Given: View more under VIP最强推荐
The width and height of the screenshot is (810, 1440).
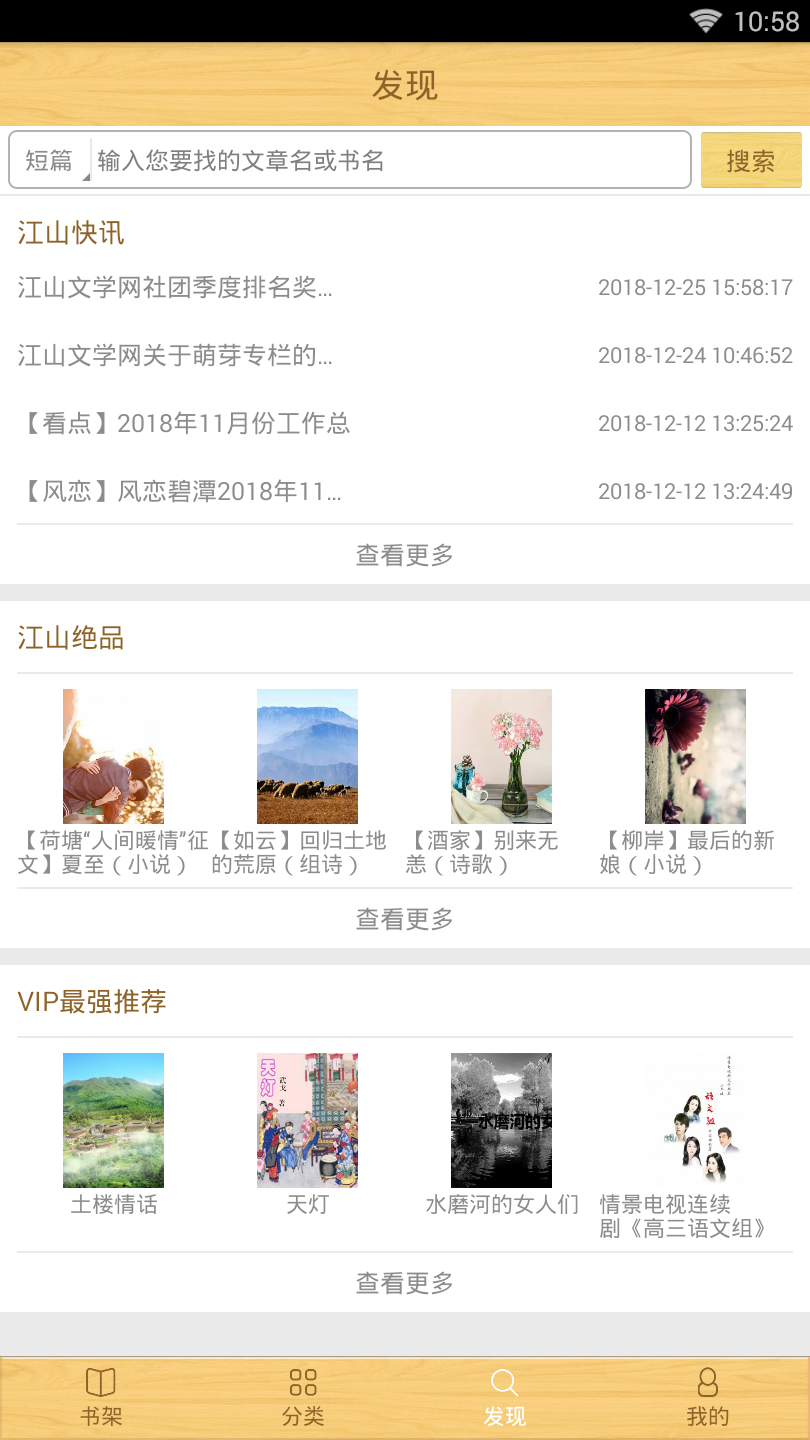Looking at the screenshot, I should 405,1282.
